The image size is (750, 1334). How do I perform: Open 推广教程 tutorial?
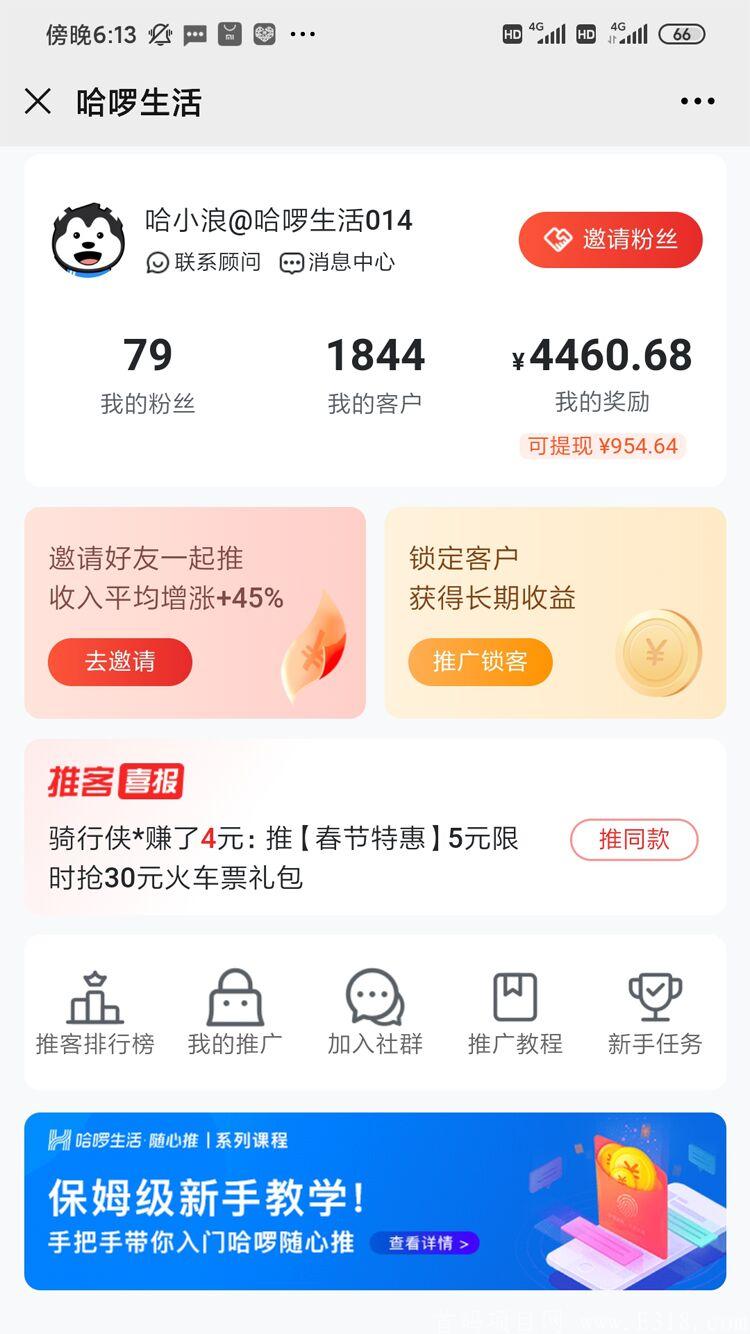click(515, 1012)
